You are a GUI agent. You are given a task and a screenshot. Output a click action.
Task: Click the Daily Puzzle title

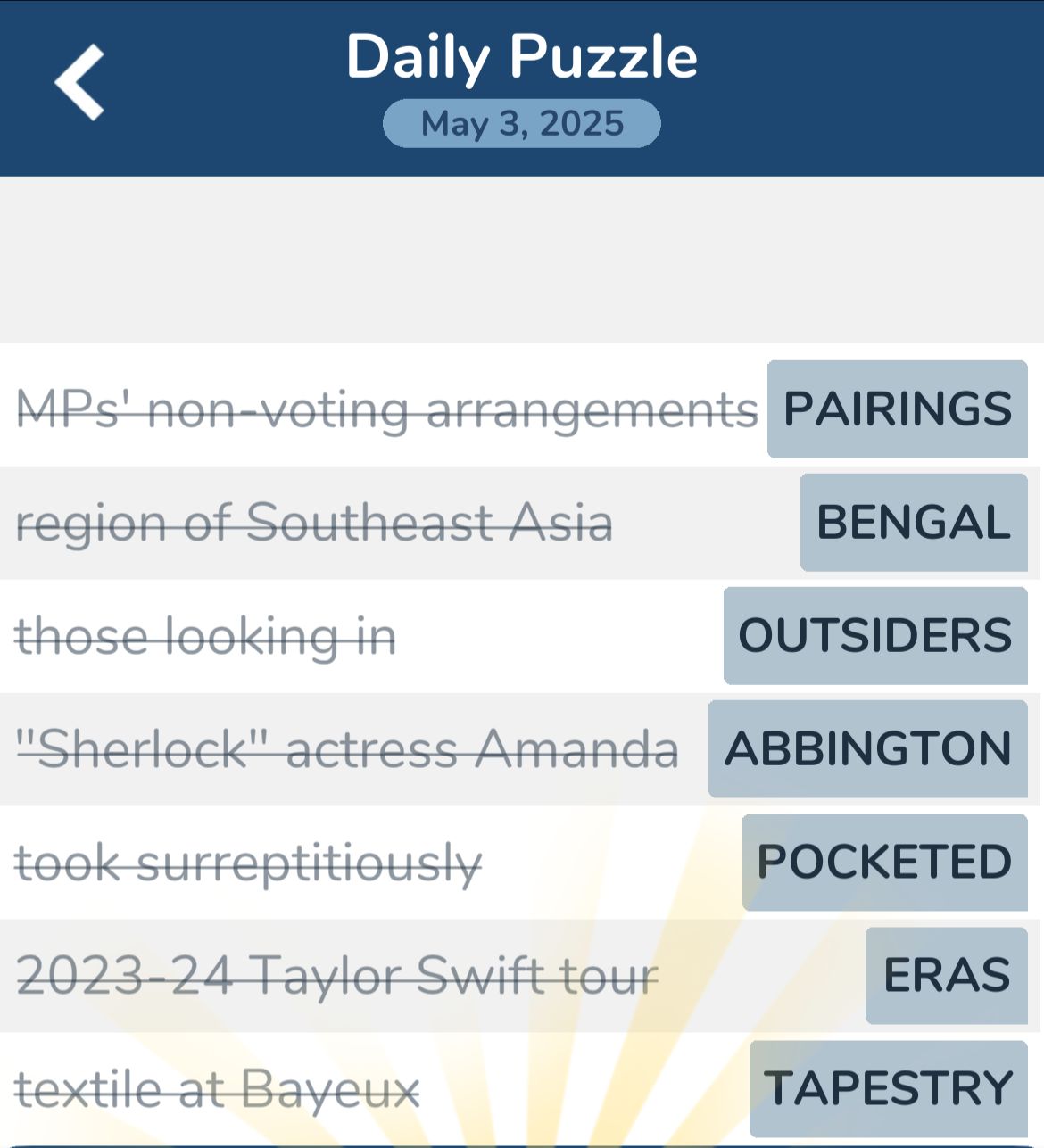521,55
